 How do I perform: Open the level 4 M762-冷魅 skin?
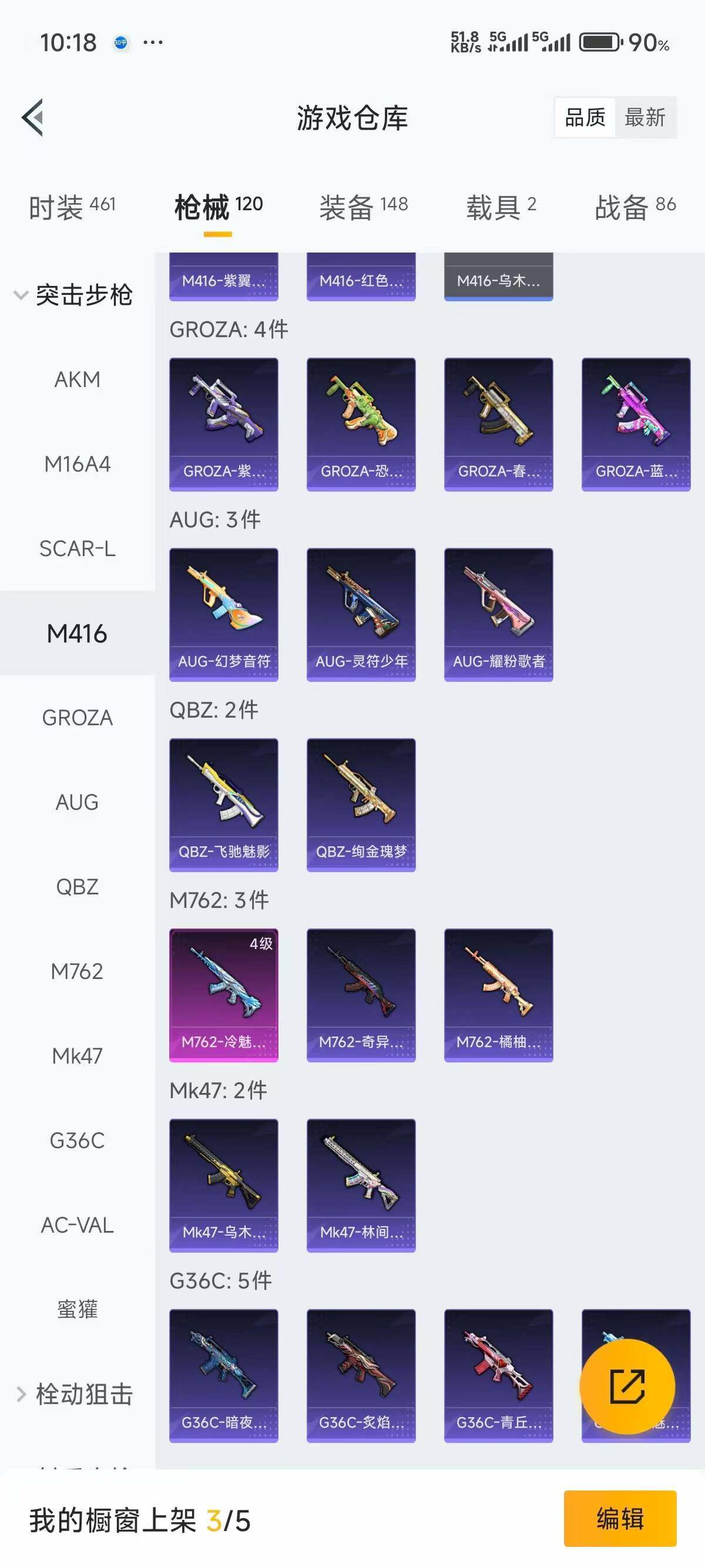pyautogui.click(x=223, y=995)
